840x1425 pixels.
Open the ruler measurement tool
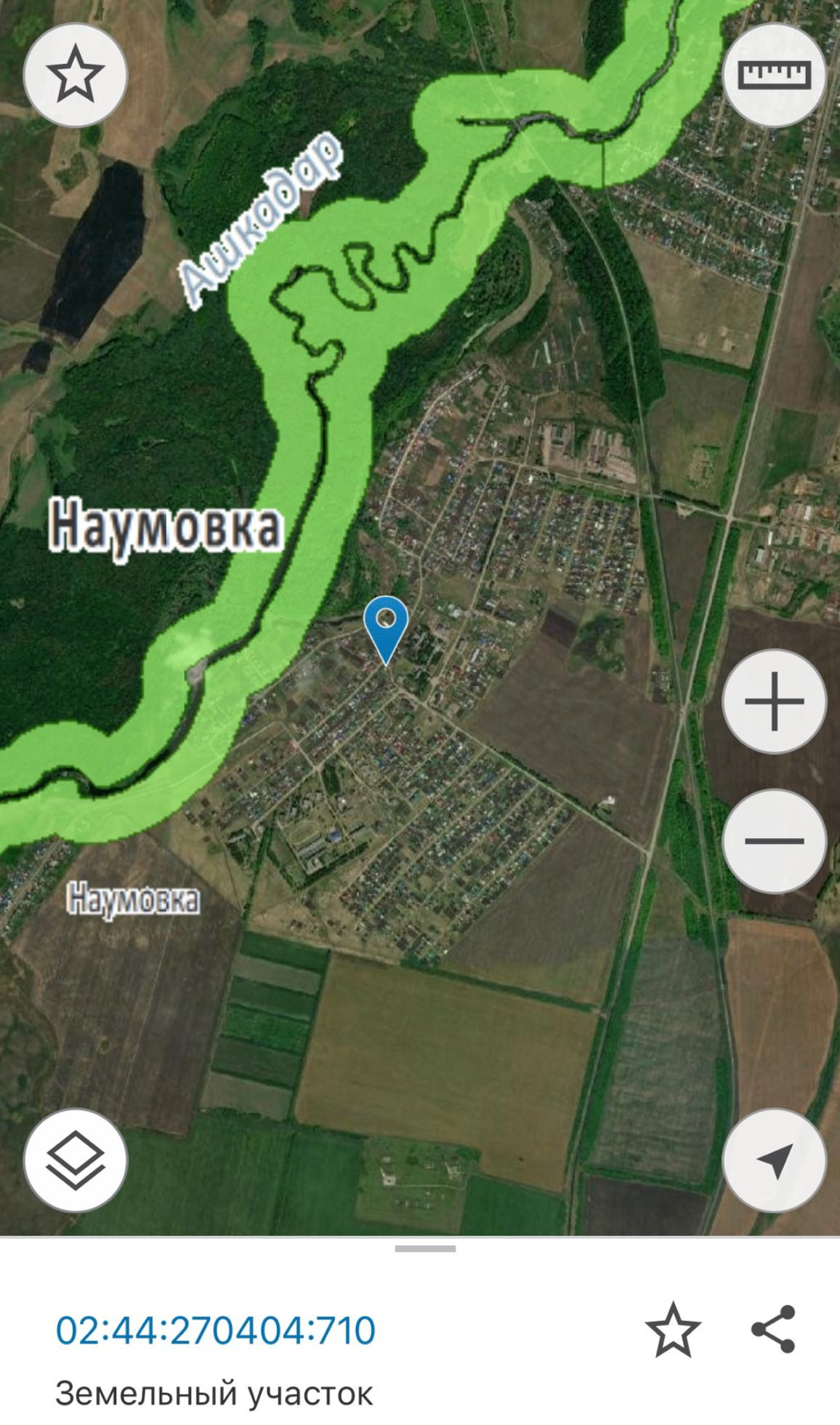click(x=775, y=75)
